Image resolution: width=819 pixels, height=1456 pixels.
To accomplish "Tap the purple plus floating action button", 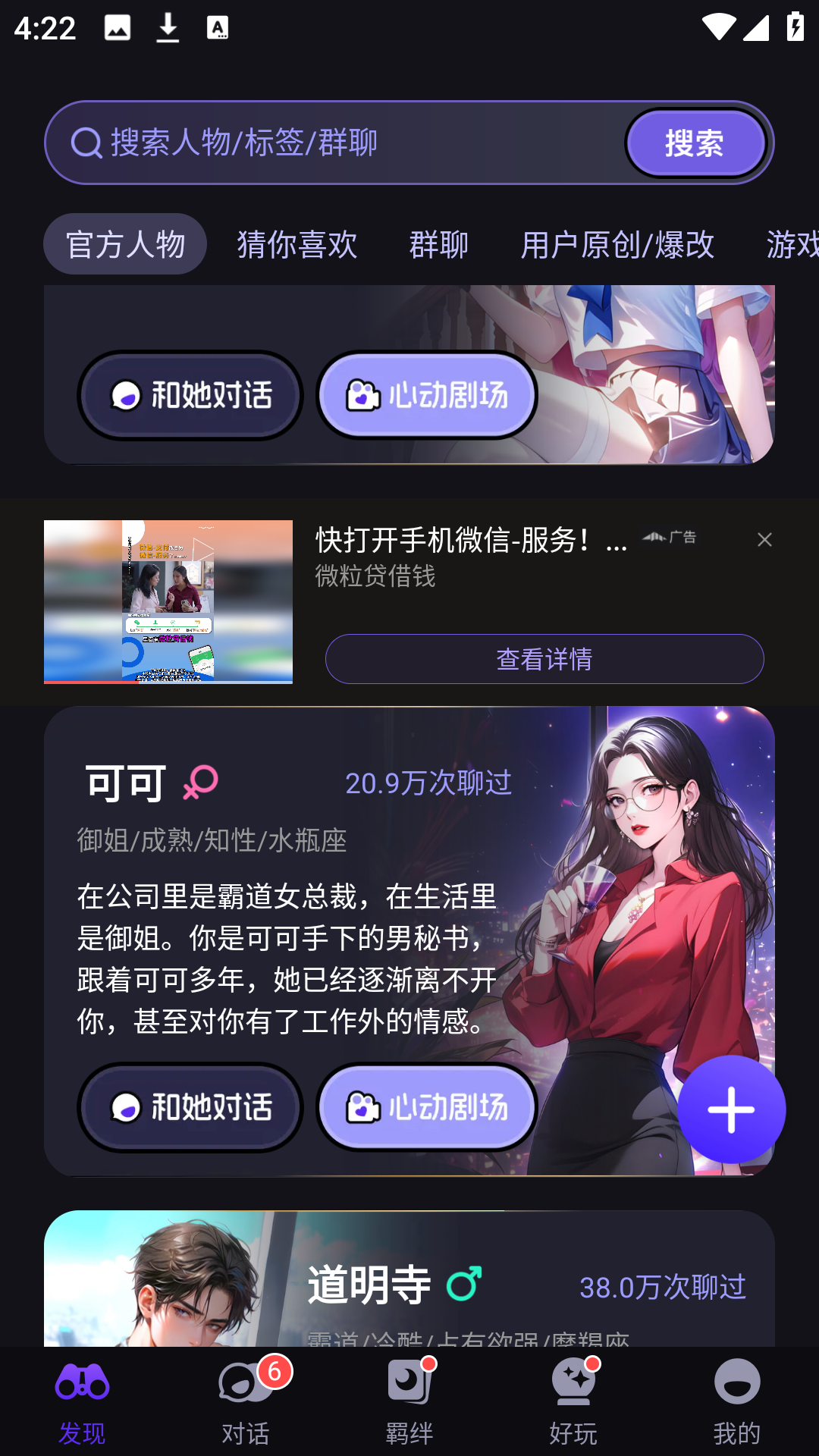I will 730,1109.
